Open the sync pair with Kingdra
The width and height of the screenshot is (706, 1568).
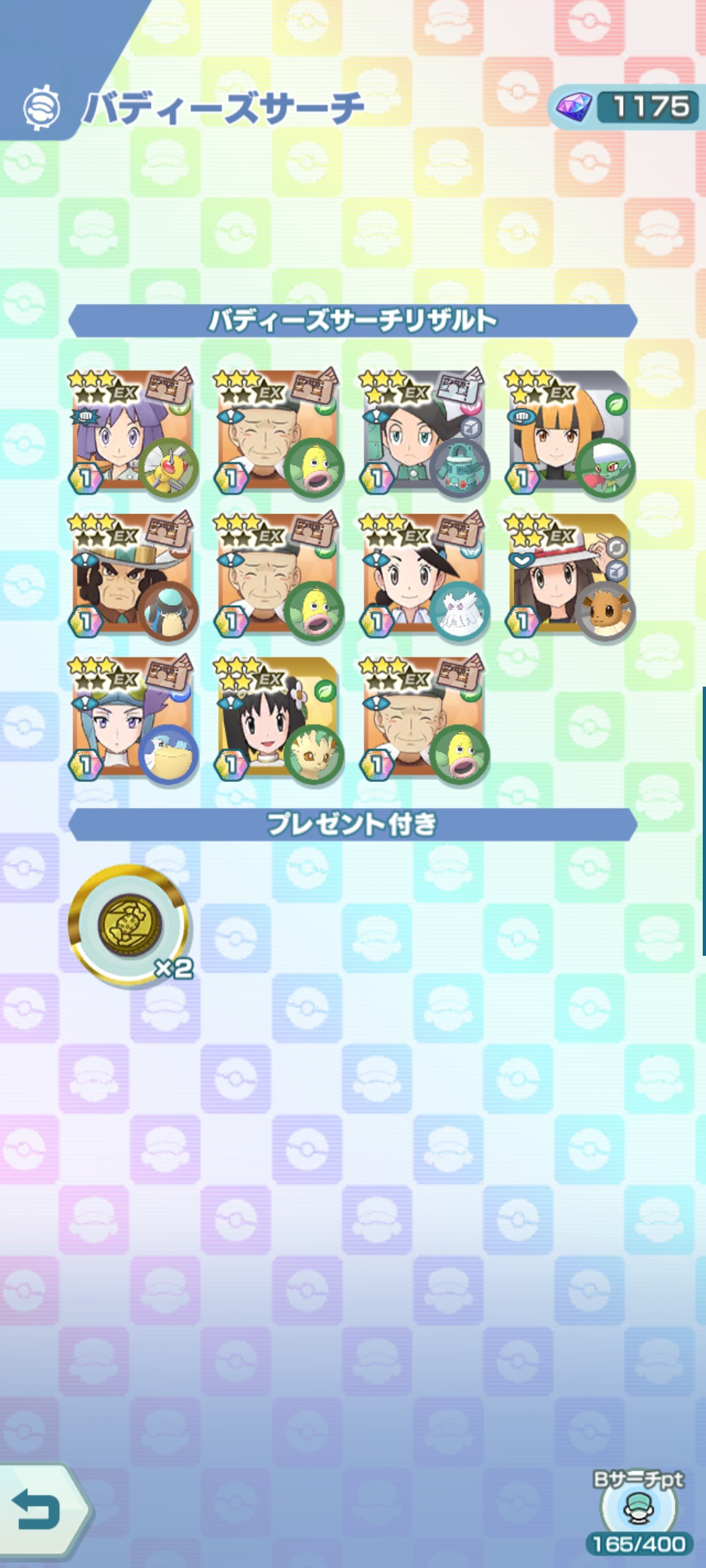(x=132, y=719)
